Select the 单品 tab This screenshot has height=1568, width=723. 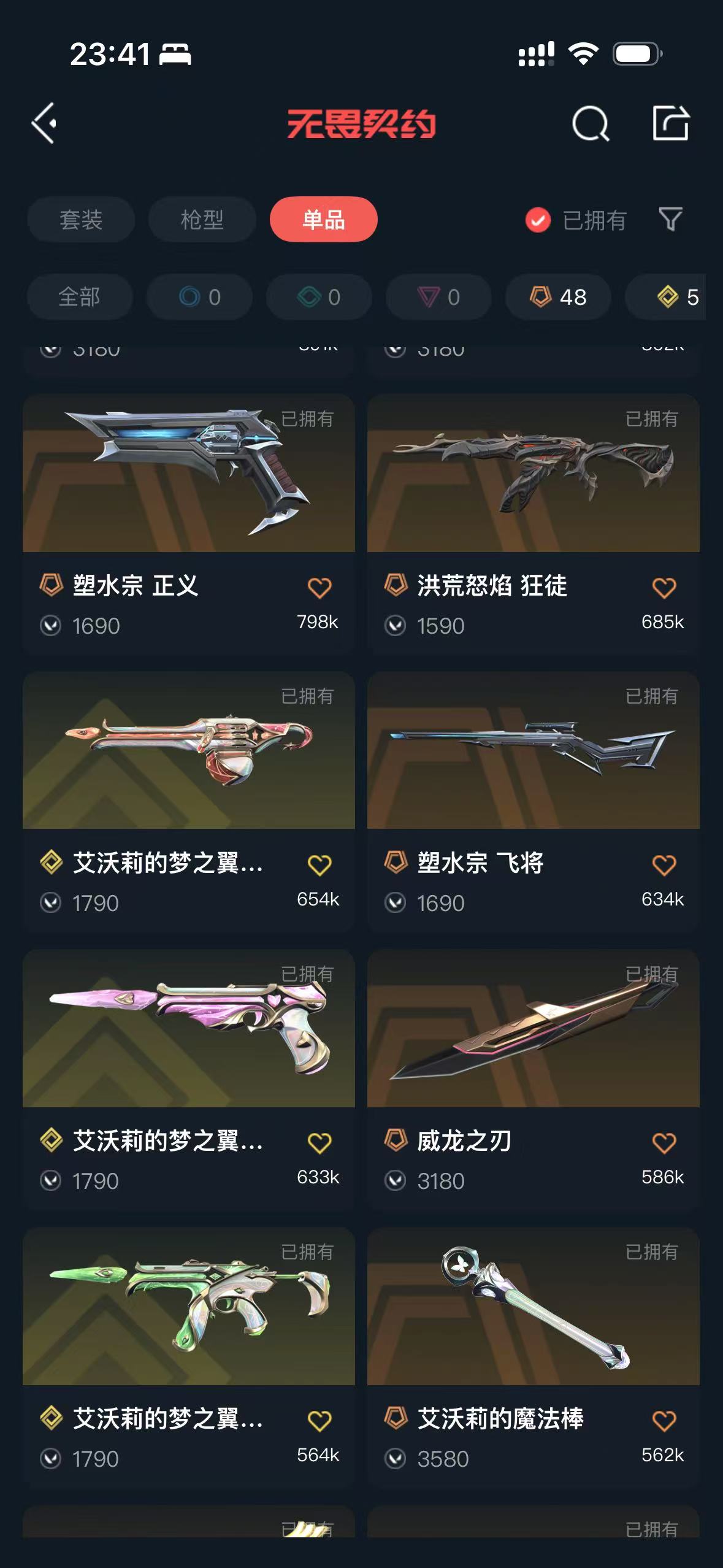pos(323,220)
